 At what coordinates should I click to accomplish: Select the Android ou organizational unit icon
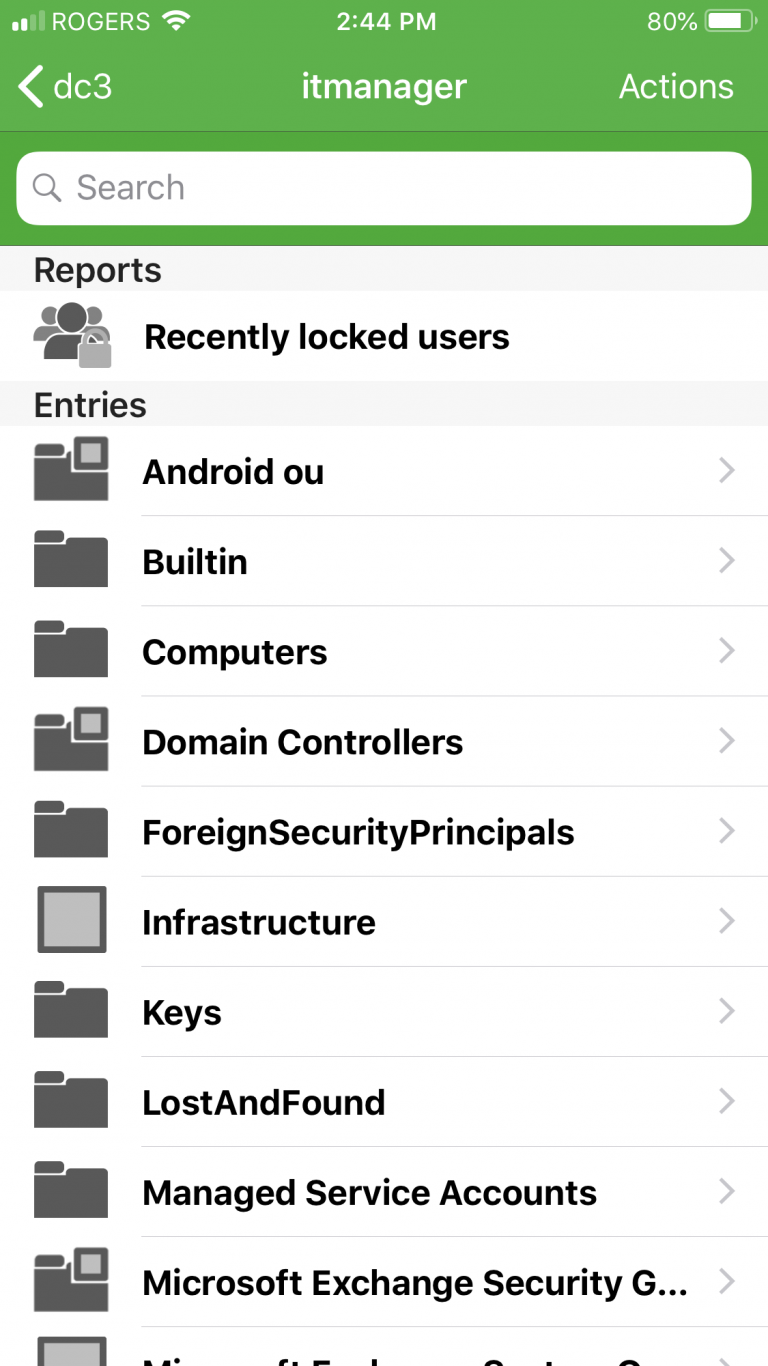click(x=70, y=470)
